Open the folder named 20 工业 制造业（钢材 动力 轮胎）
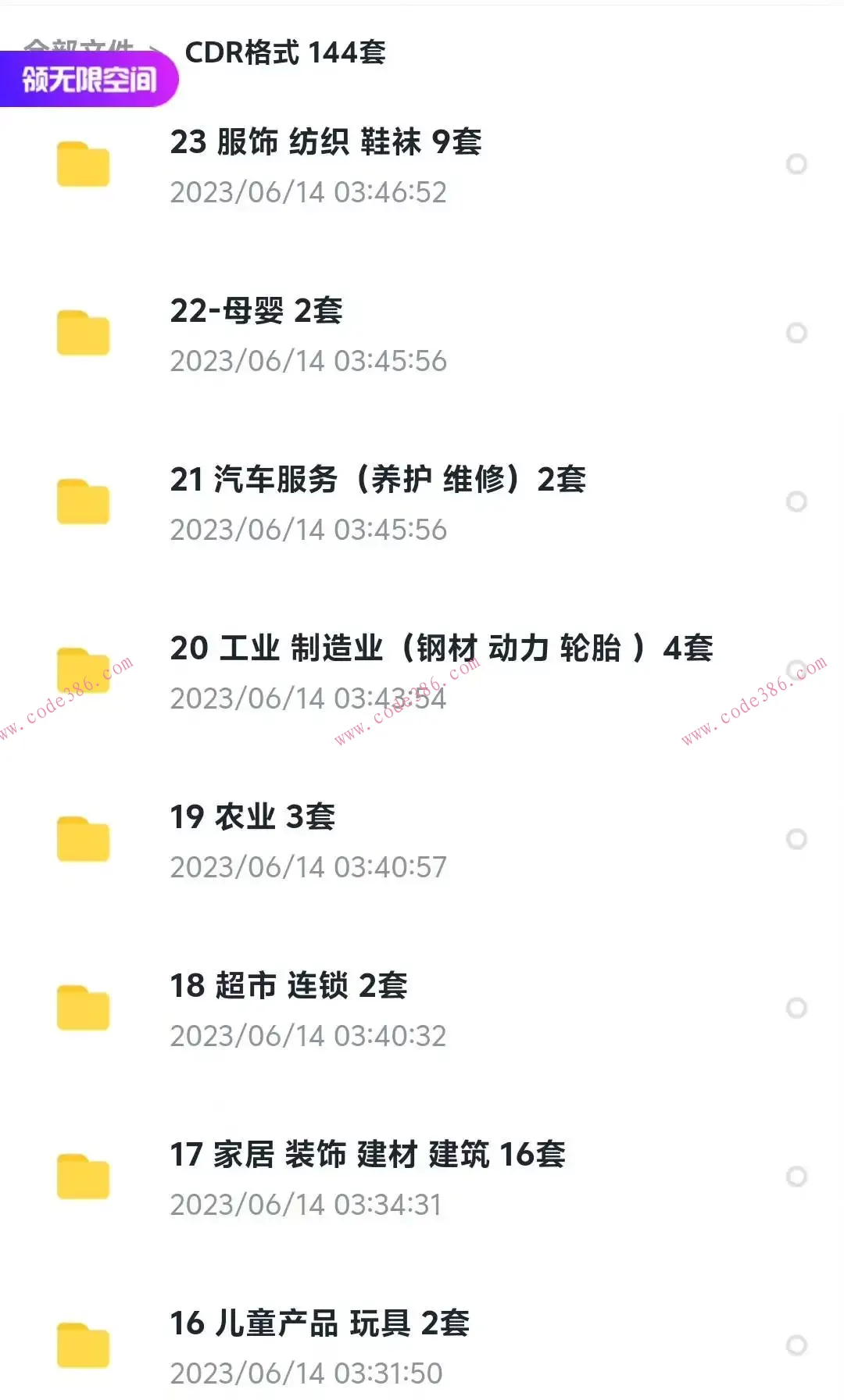844x1400 pixels. 445,648
